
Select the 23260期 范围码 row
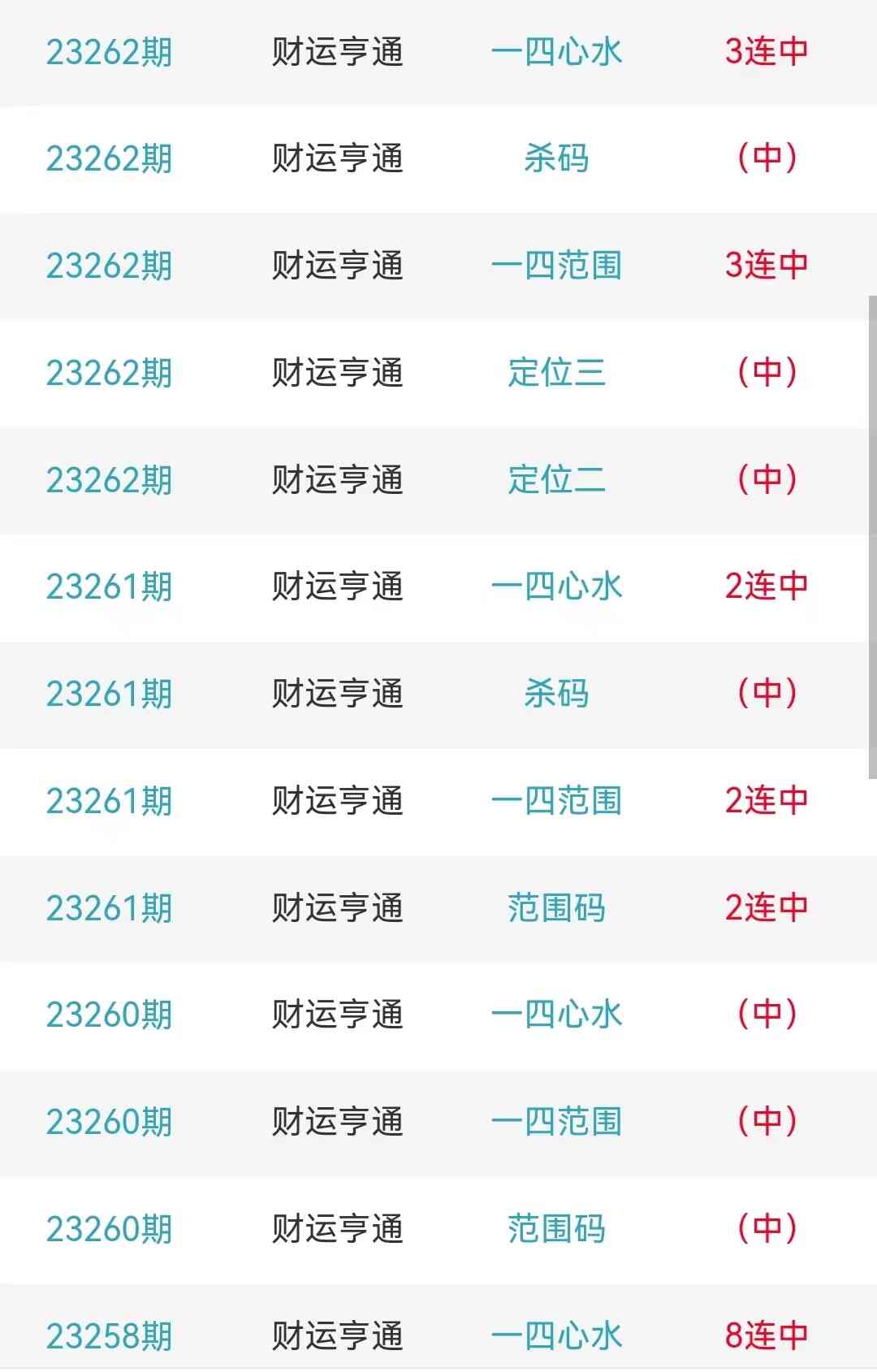coord(556,1229)
